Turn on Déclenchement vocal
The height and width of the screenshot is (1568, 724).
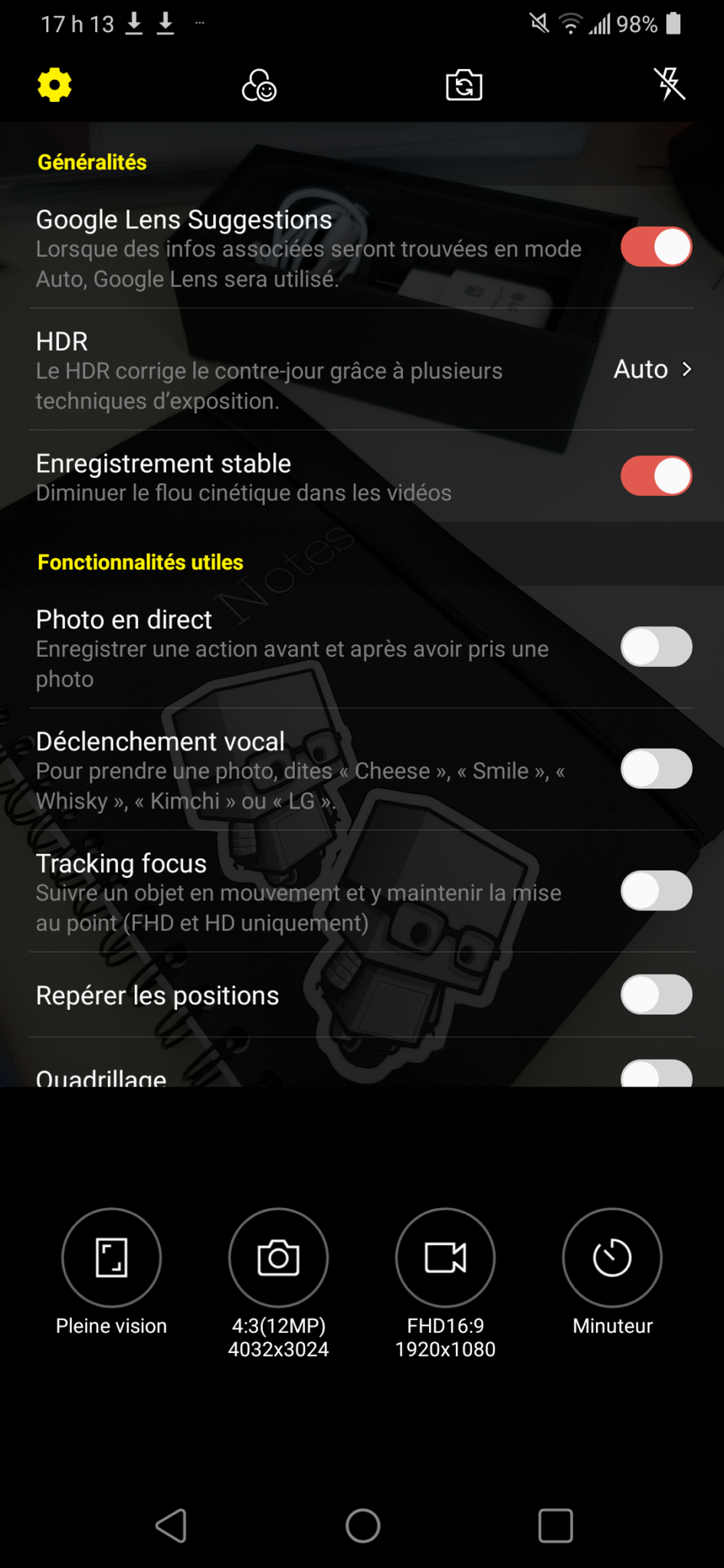656,769
